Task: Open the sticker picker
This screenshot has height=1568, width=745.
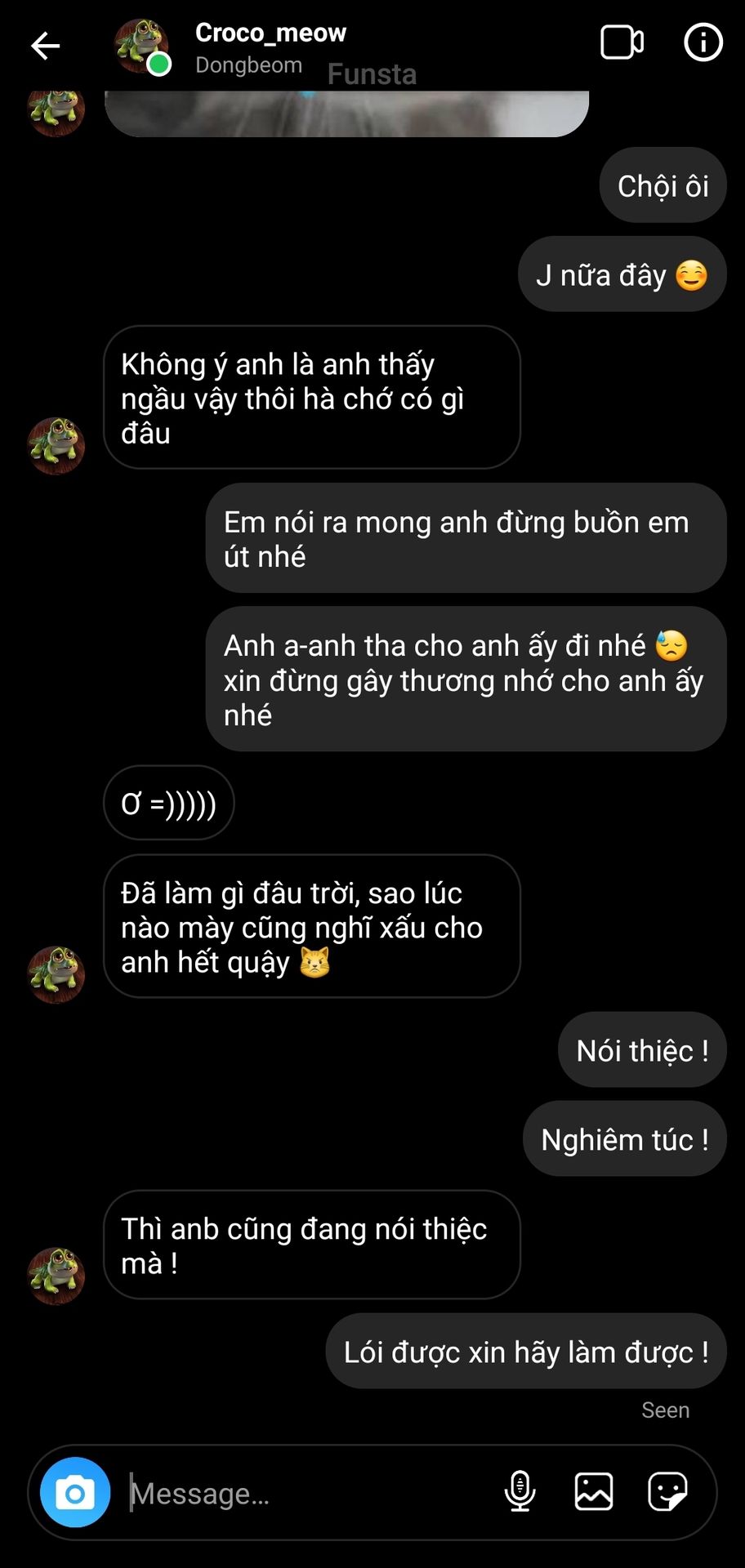Action: [667, 1491]
